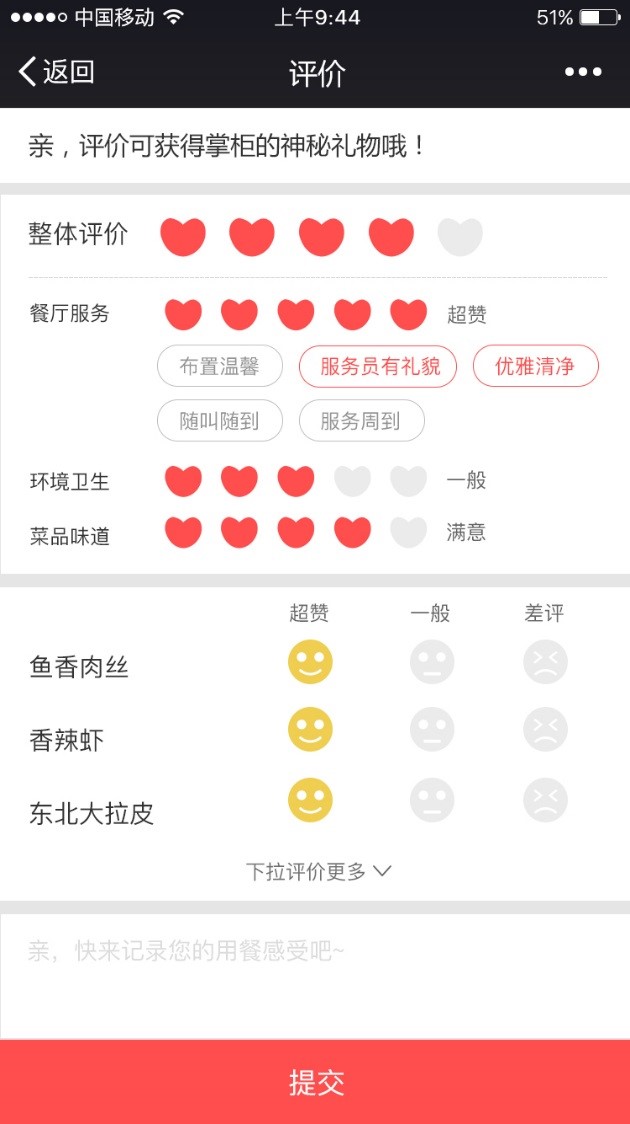630x1124 pixels.
Task: Select the 随叫随到 tag
Action: tap(219, 421)
